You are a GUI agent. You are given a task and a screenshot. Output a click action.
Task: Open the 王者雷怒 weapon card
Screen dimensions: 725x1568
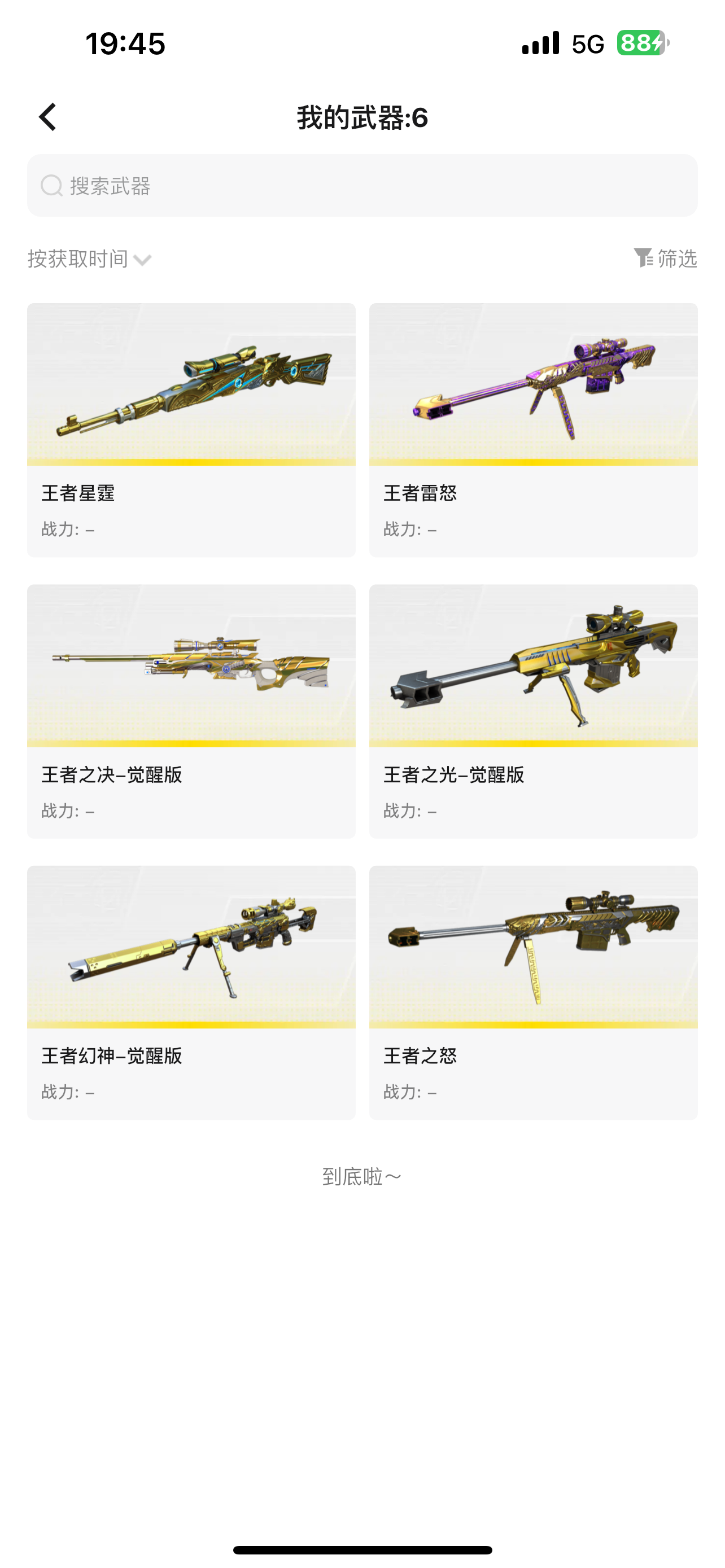pyautogui.click(x=533, y=430)
